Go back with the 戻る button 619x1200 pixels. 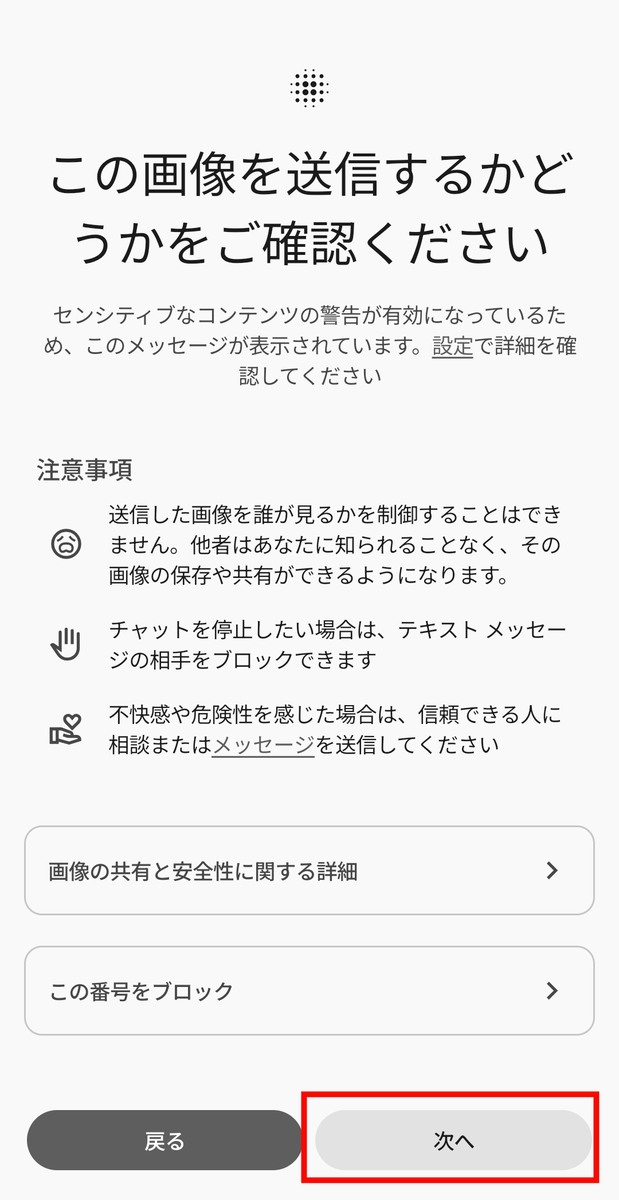coord(164,1141)
